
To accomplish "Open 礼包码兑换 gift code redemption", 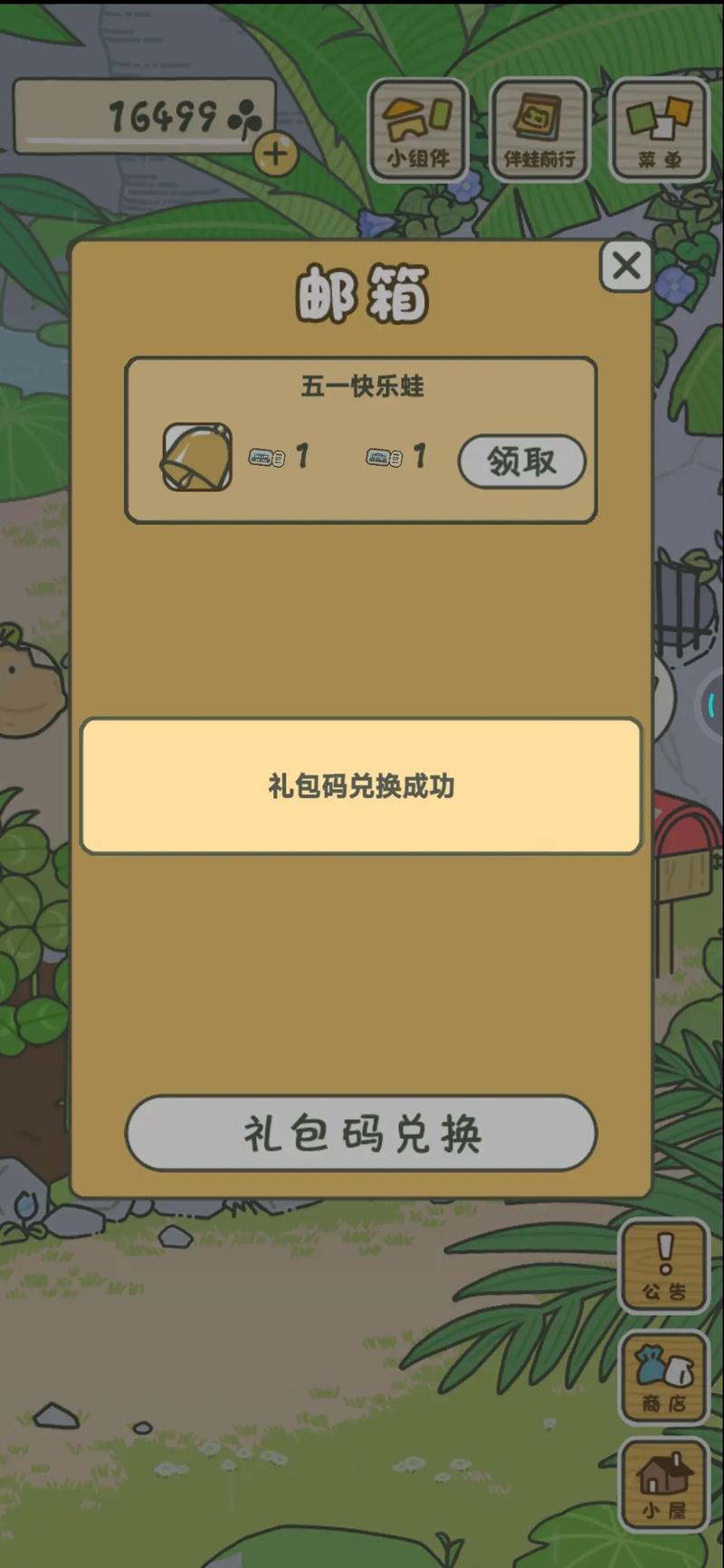I will [360, 1133].
